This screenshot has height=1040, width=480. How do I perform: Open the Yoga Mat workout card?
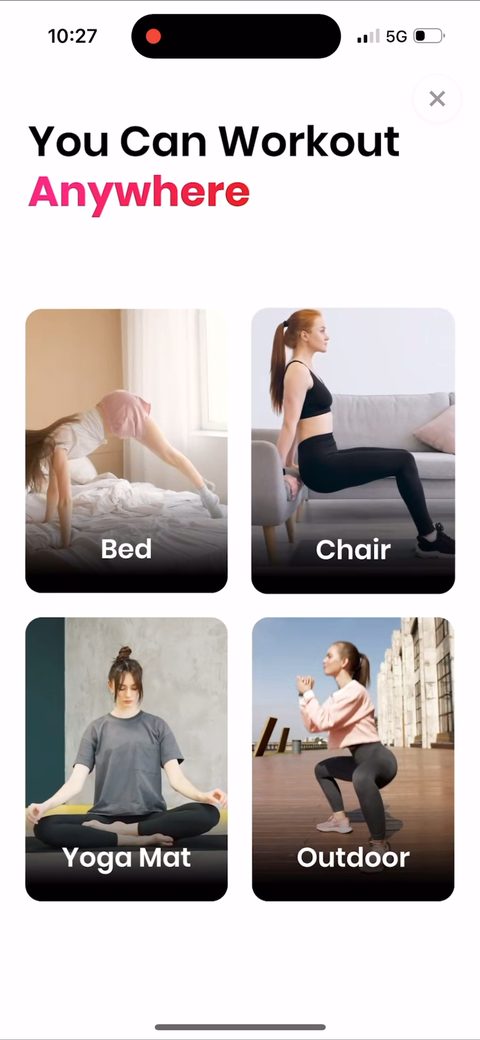pos(127,759)
